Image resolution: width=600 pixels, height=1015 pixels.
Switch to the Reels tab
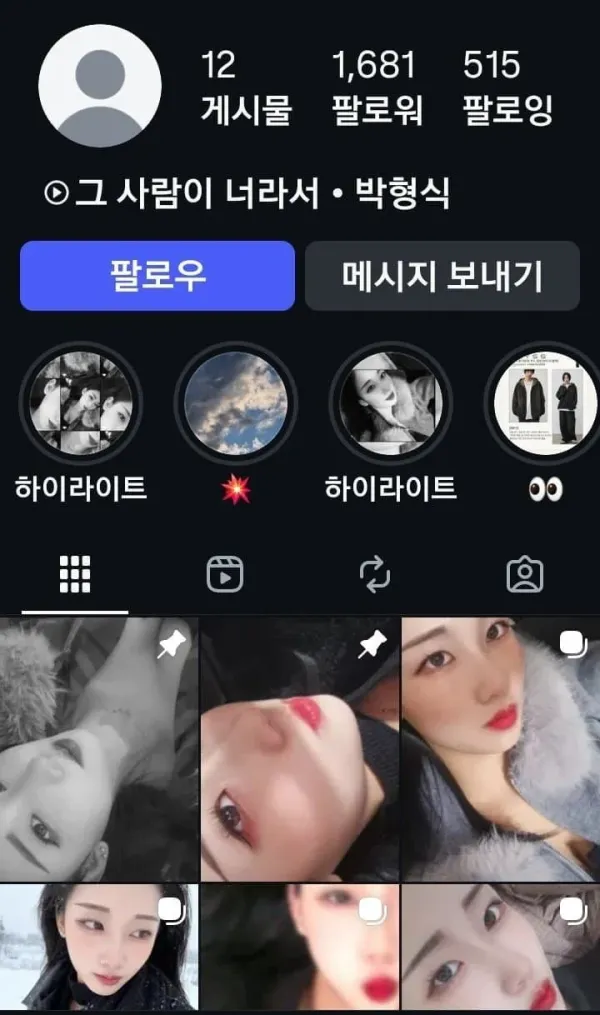coord(225,575)
